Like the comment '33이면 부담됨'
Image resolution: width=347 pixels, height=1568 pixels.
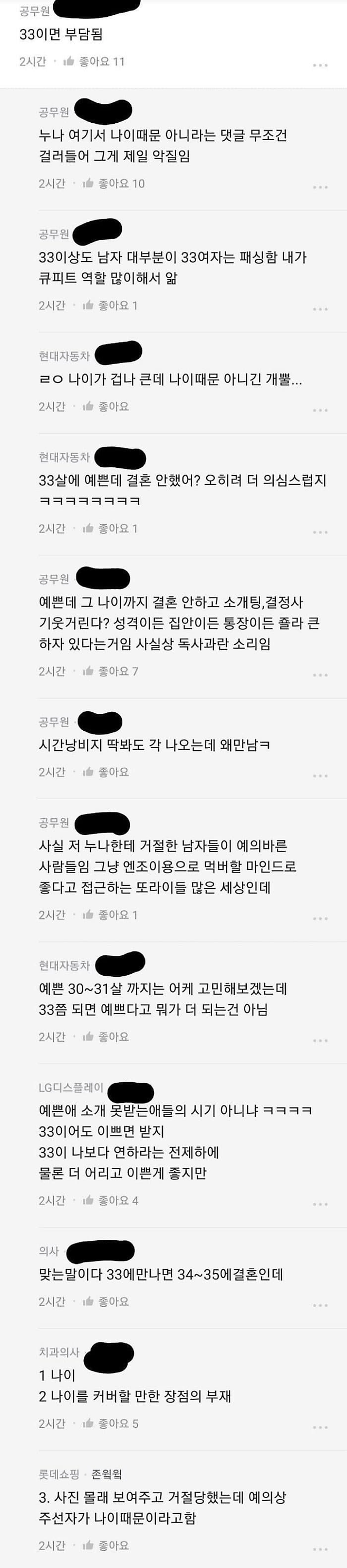69,62
